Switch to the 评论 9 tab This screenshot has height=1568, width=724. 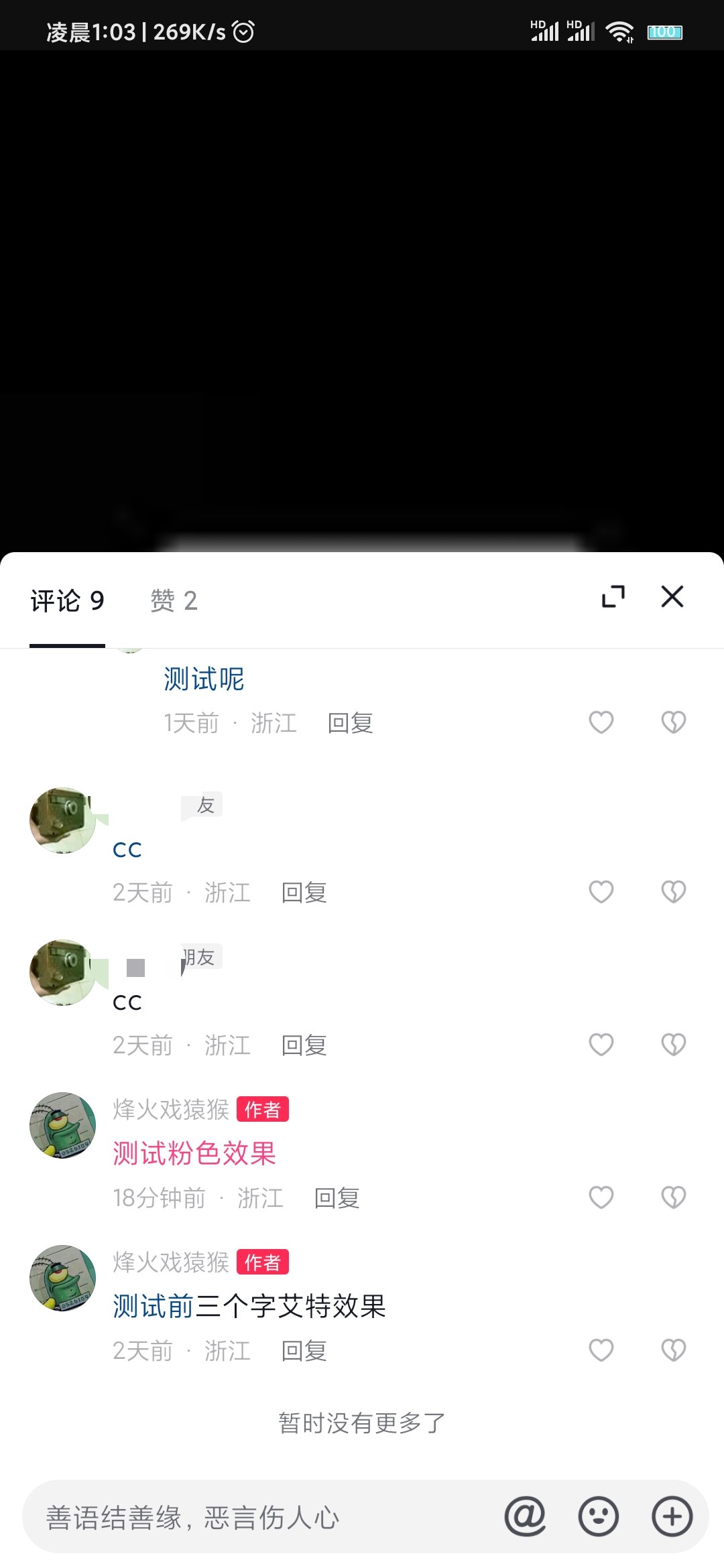pos(67,601)
